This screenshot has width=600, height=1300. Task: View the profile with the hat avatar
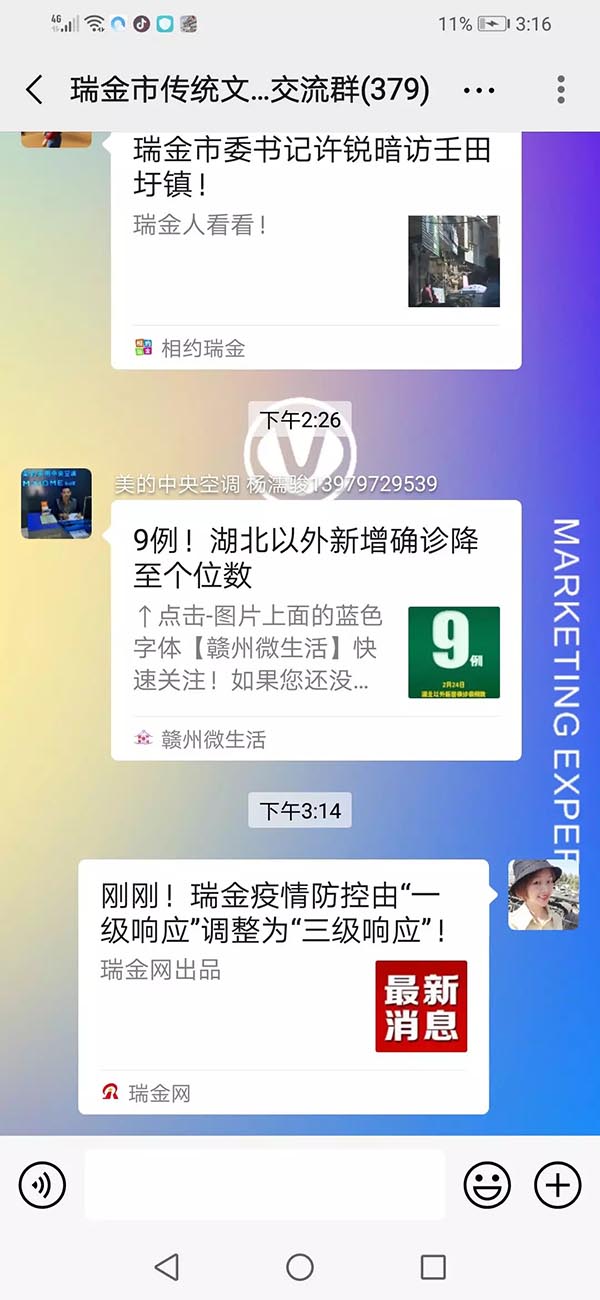tap(543, 894)
